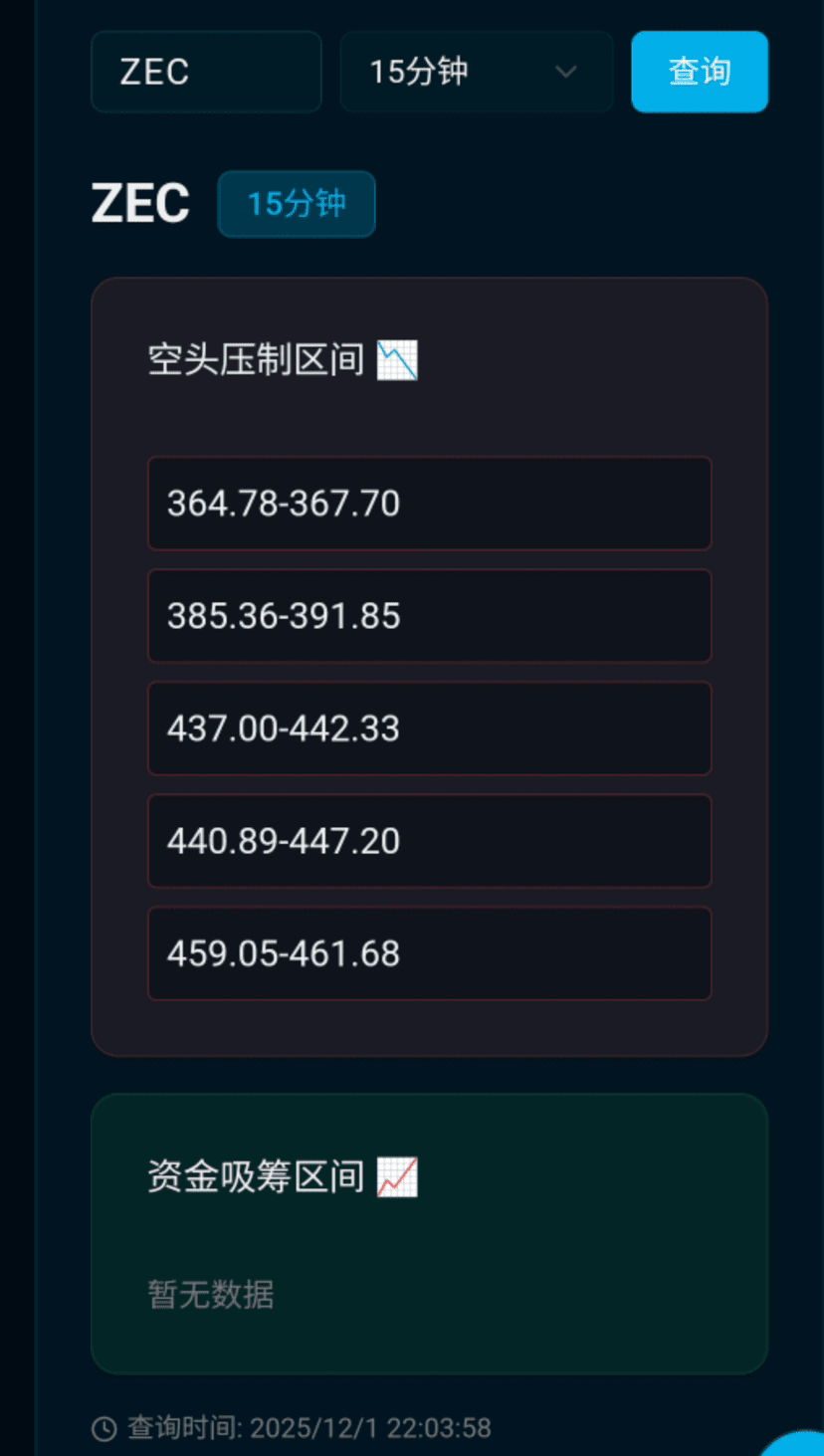Open the 15分钟 timeframe dropdown
The width and height of the screenshot is (824, 1456).
[x=476, y=72]
